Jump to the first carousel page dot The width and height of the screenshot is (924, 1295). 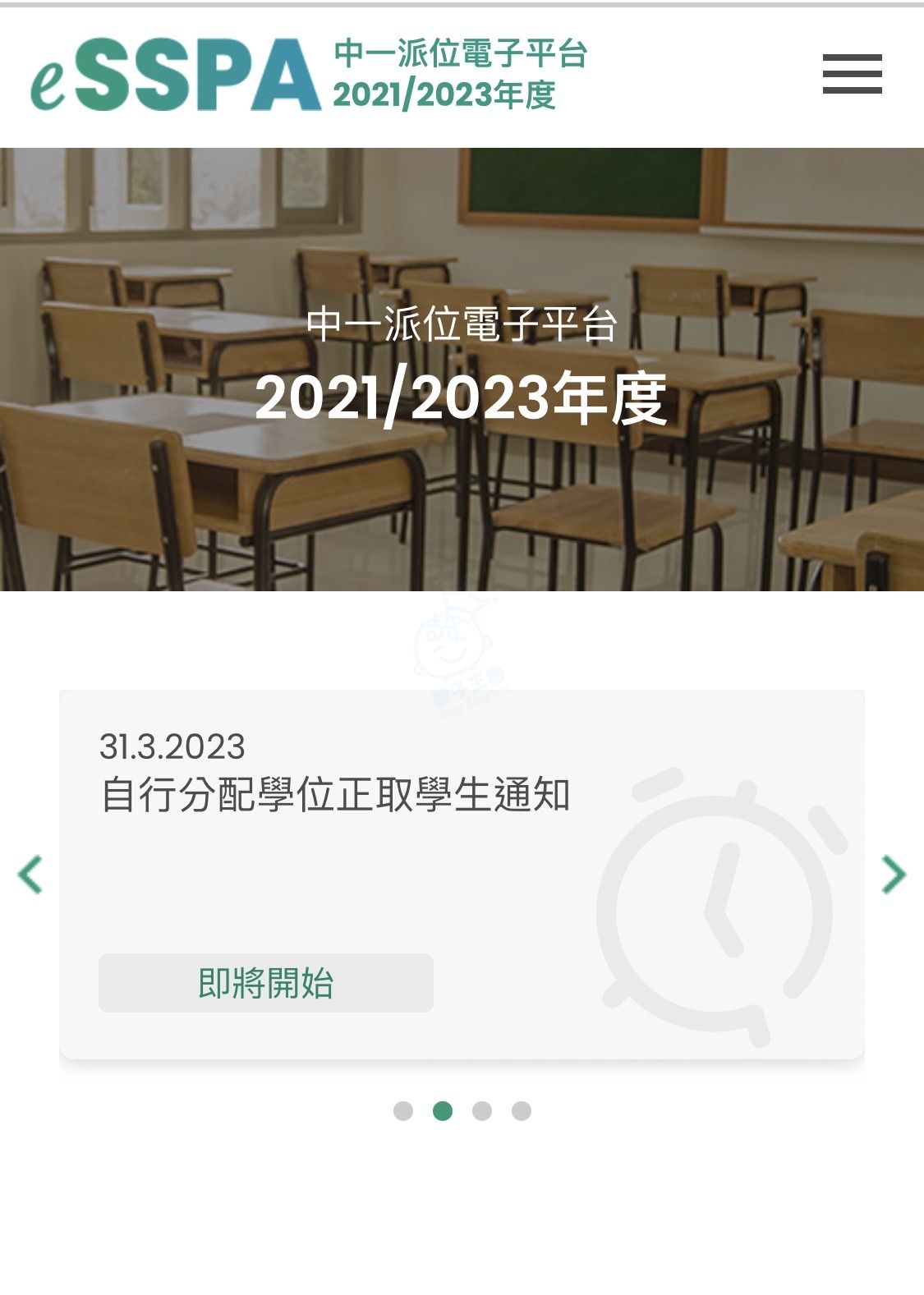click(403, 1111)
